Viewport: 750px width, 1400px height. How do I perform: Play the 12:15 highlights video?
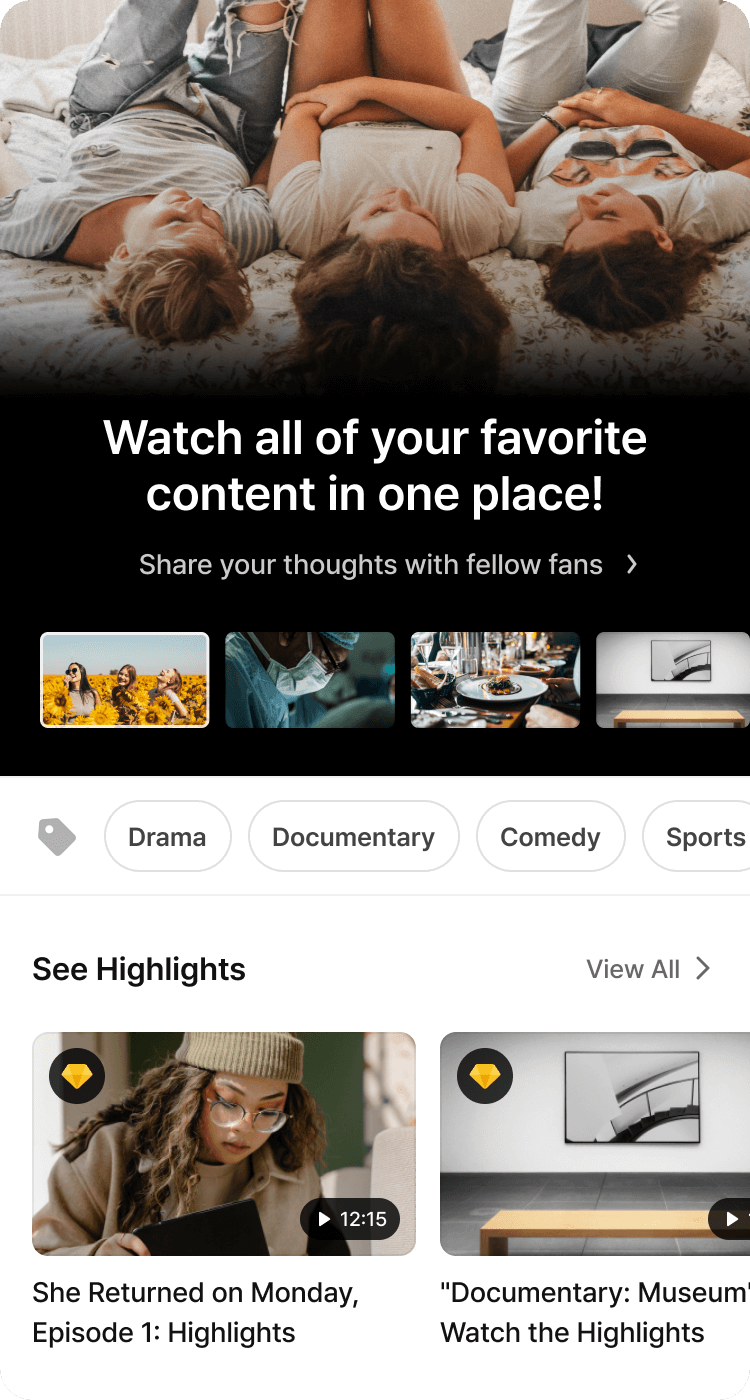coord(350,1219)
